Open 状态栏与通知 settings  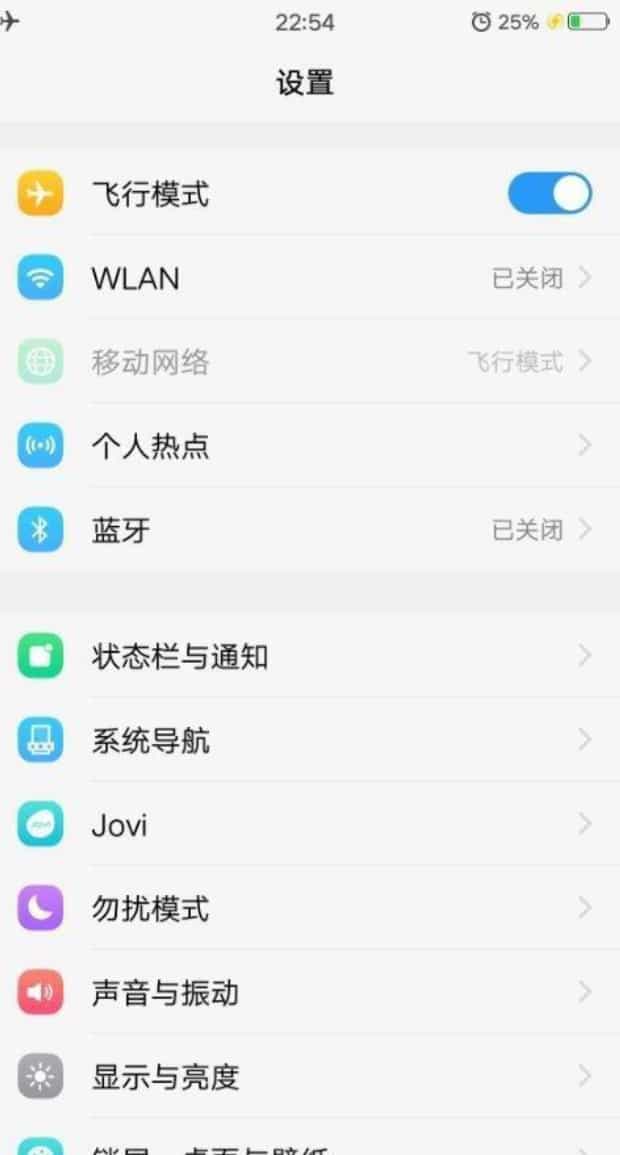pyautogui.click(x=310, y=656)
